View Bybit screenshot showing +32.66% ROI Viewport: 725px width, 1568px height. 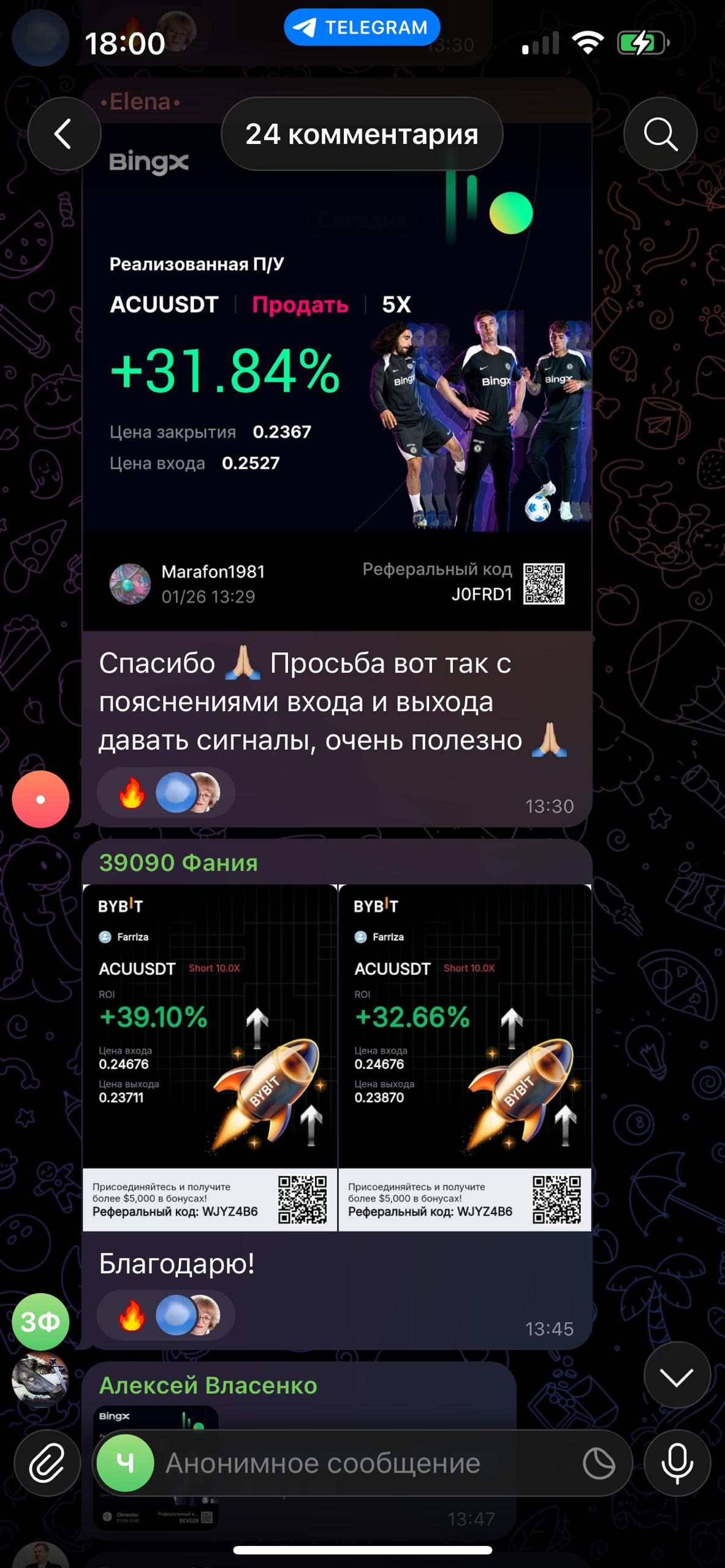click(465, 1057)
